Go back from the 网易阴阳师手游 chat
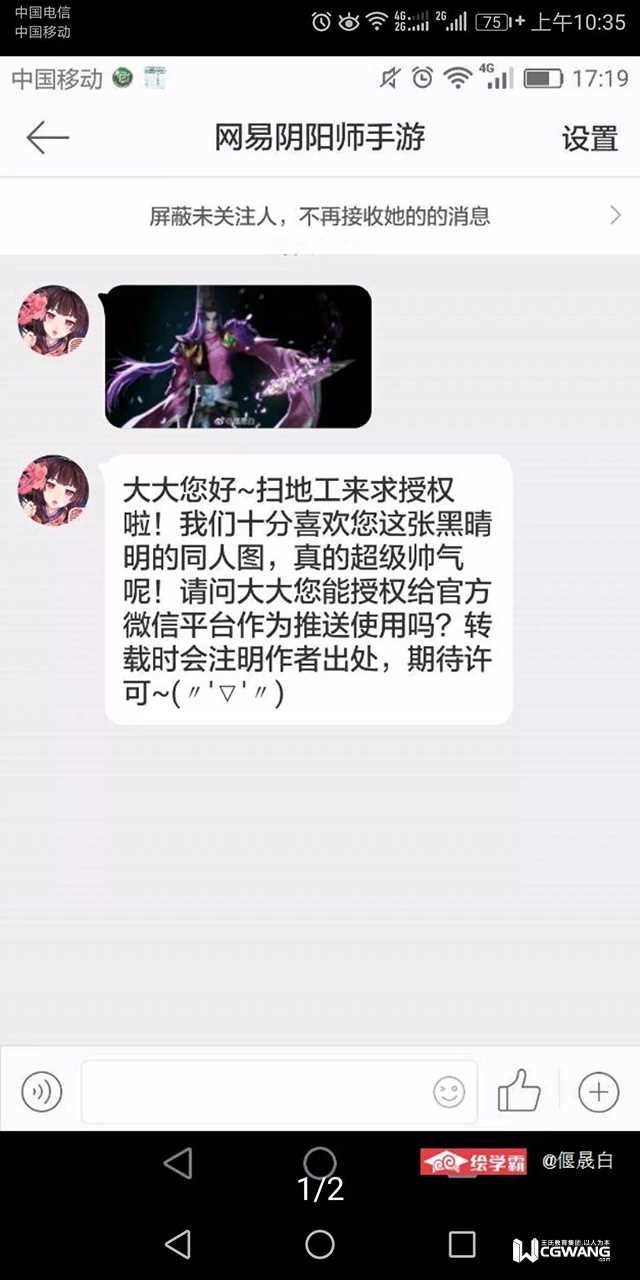 click(x=47, y=138)
